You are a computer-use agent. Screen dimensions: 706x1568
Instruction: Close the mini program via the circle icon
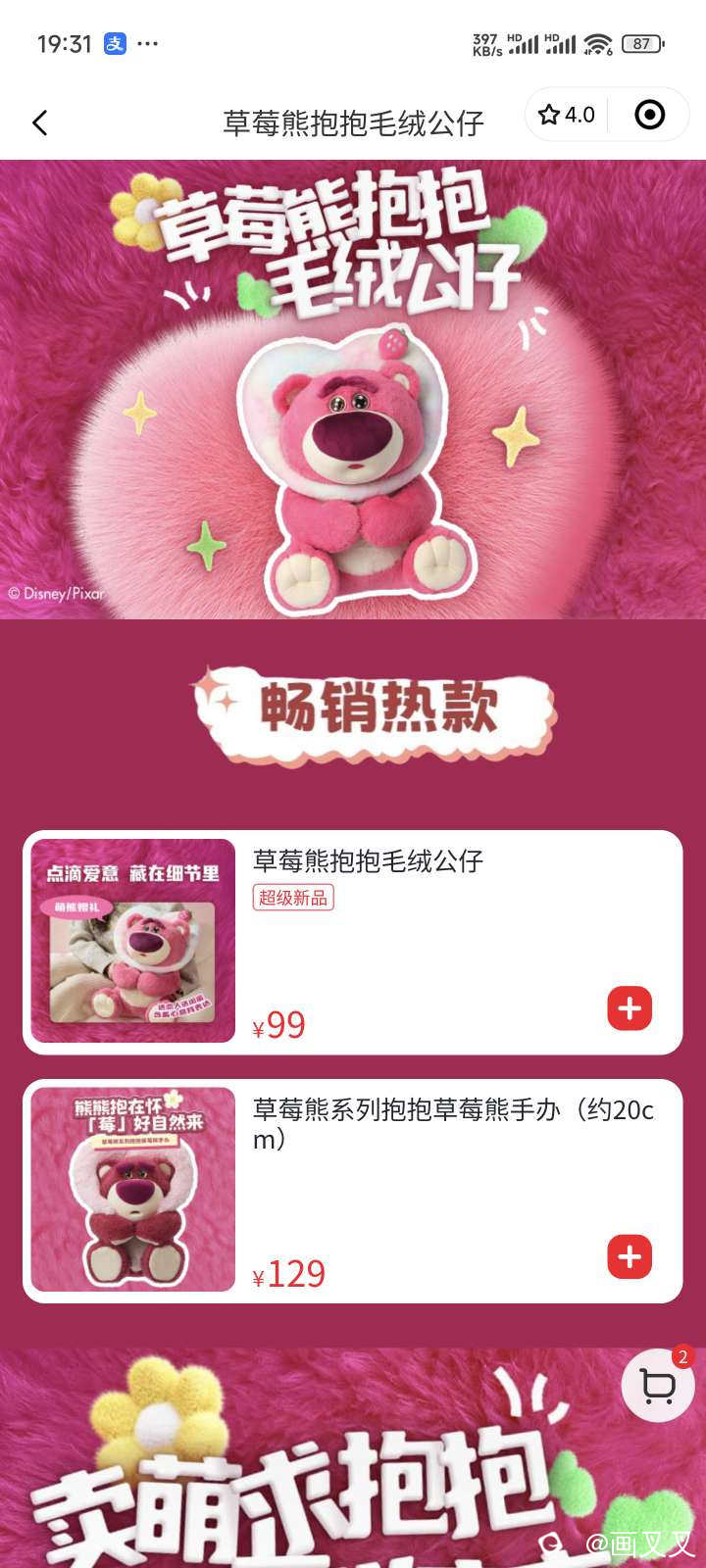pos(649,115)
